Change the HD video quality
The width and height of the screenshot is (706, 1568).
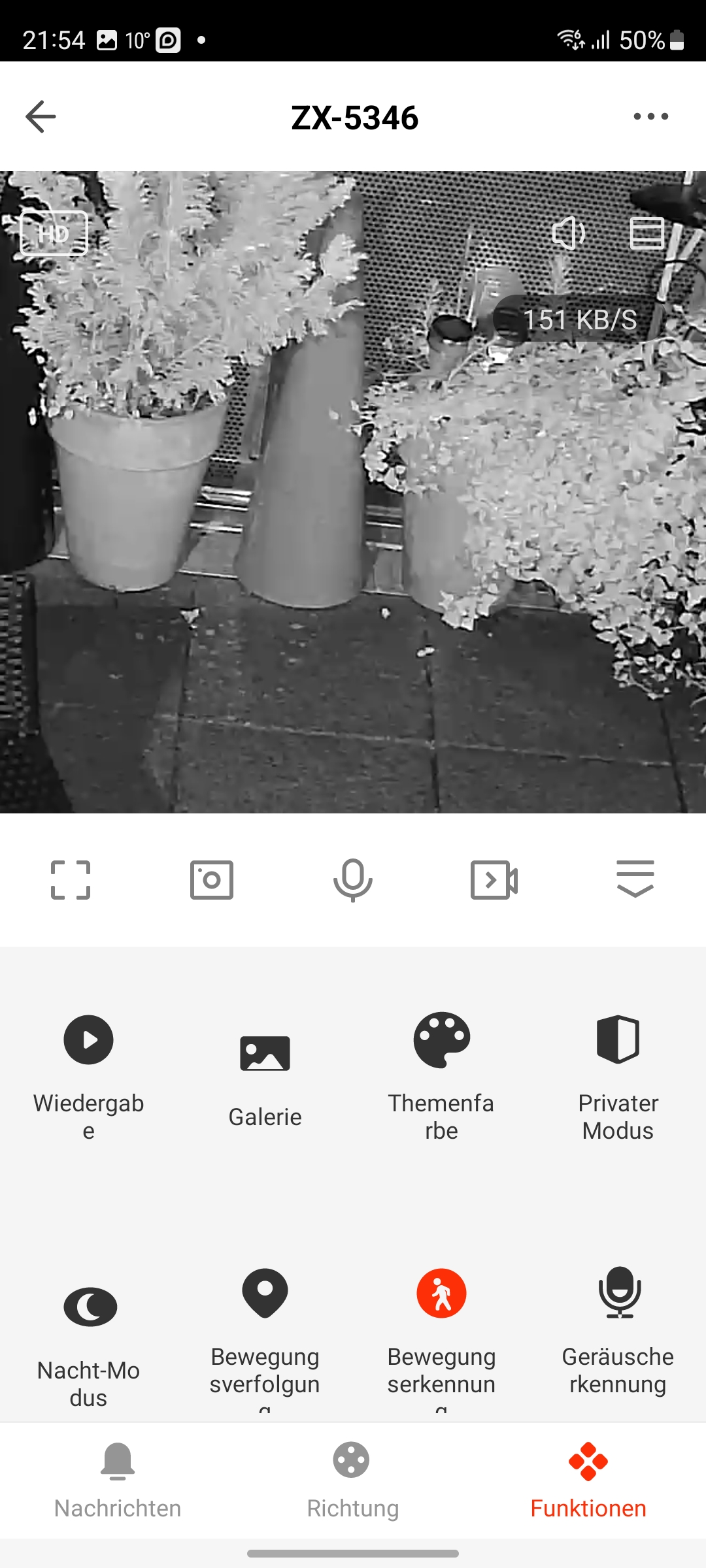(x=54, y=233)
